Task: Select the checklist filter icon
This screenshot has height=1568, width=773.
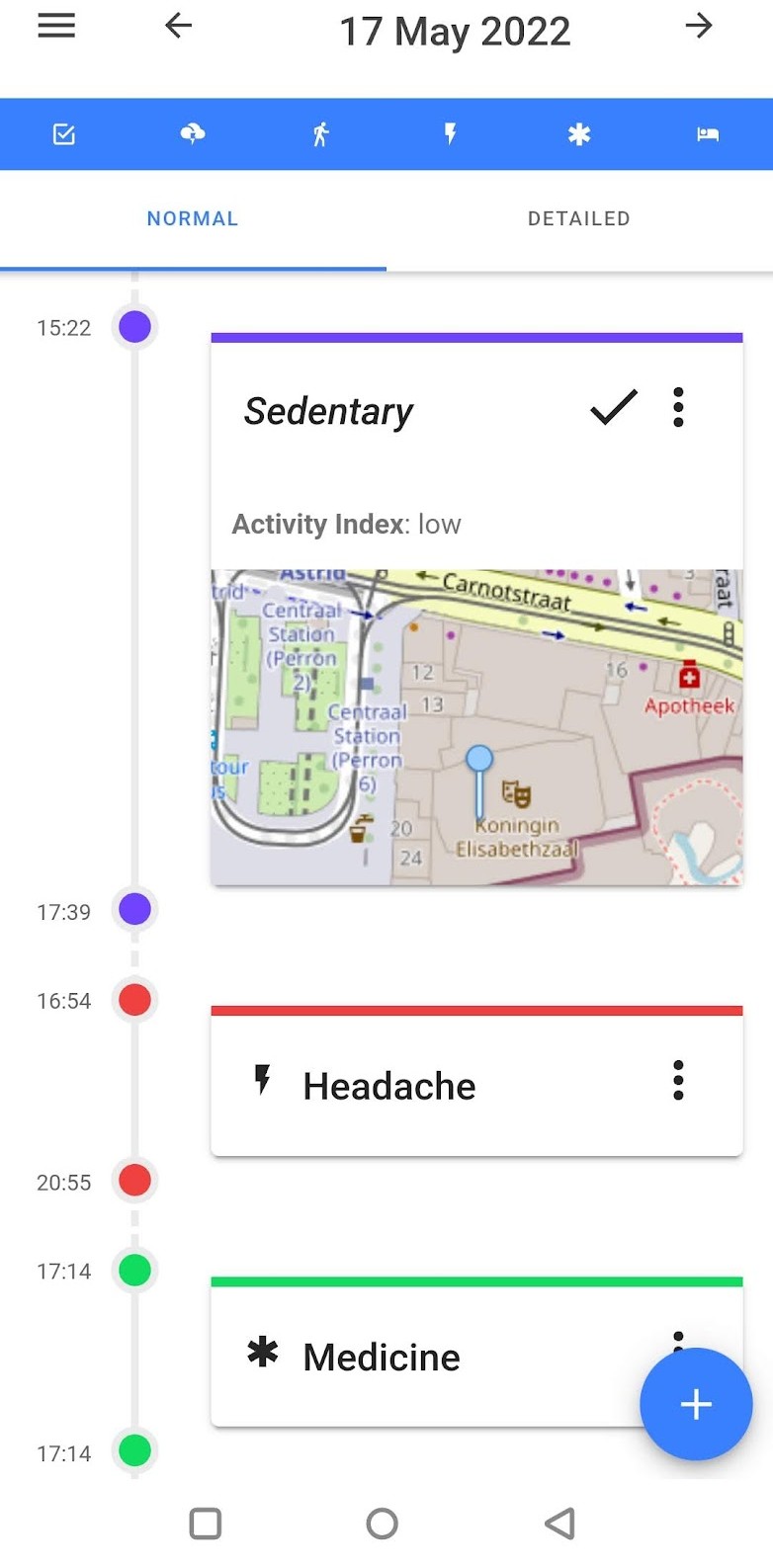Action: pyautogui.click(x=64, y=134)
